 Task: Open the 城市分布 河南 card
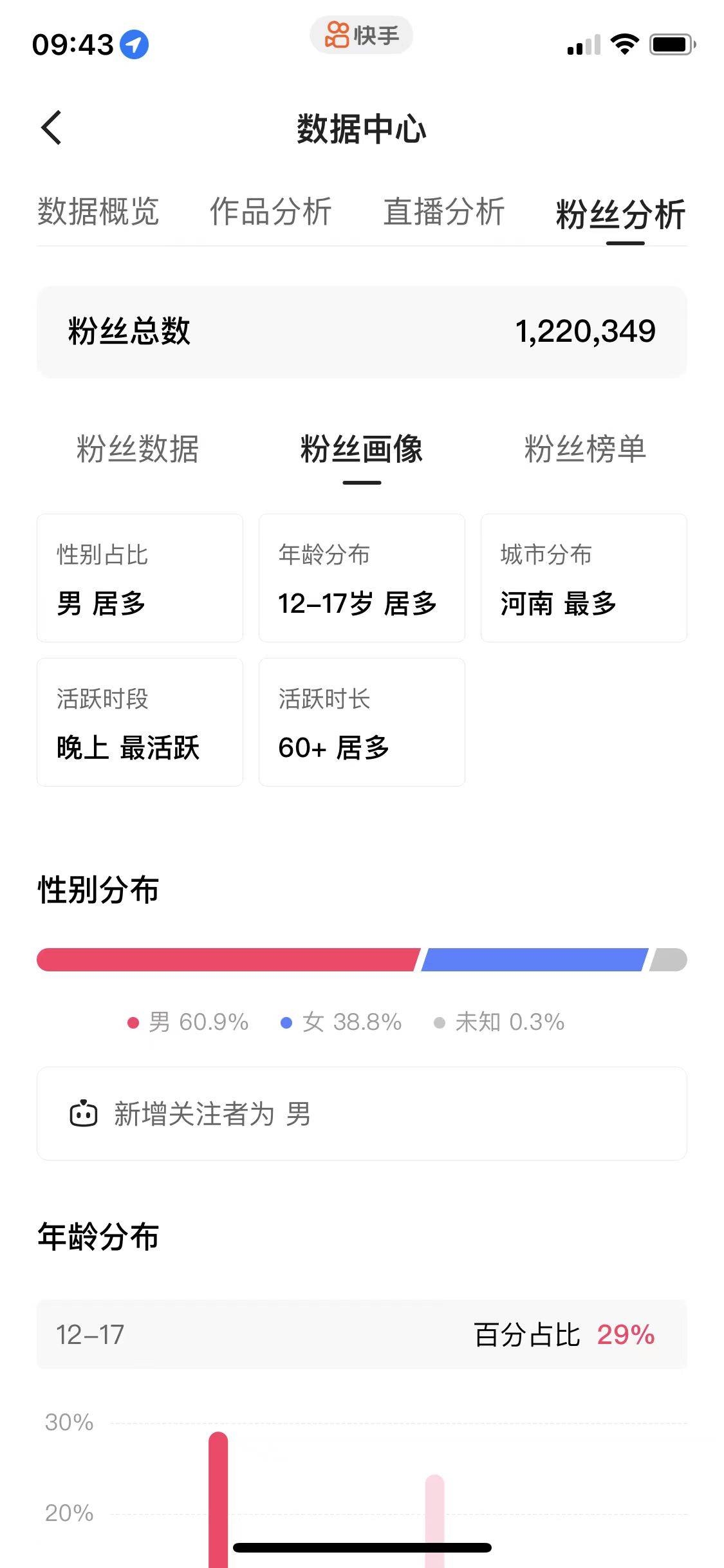click(x=584, y=578)
